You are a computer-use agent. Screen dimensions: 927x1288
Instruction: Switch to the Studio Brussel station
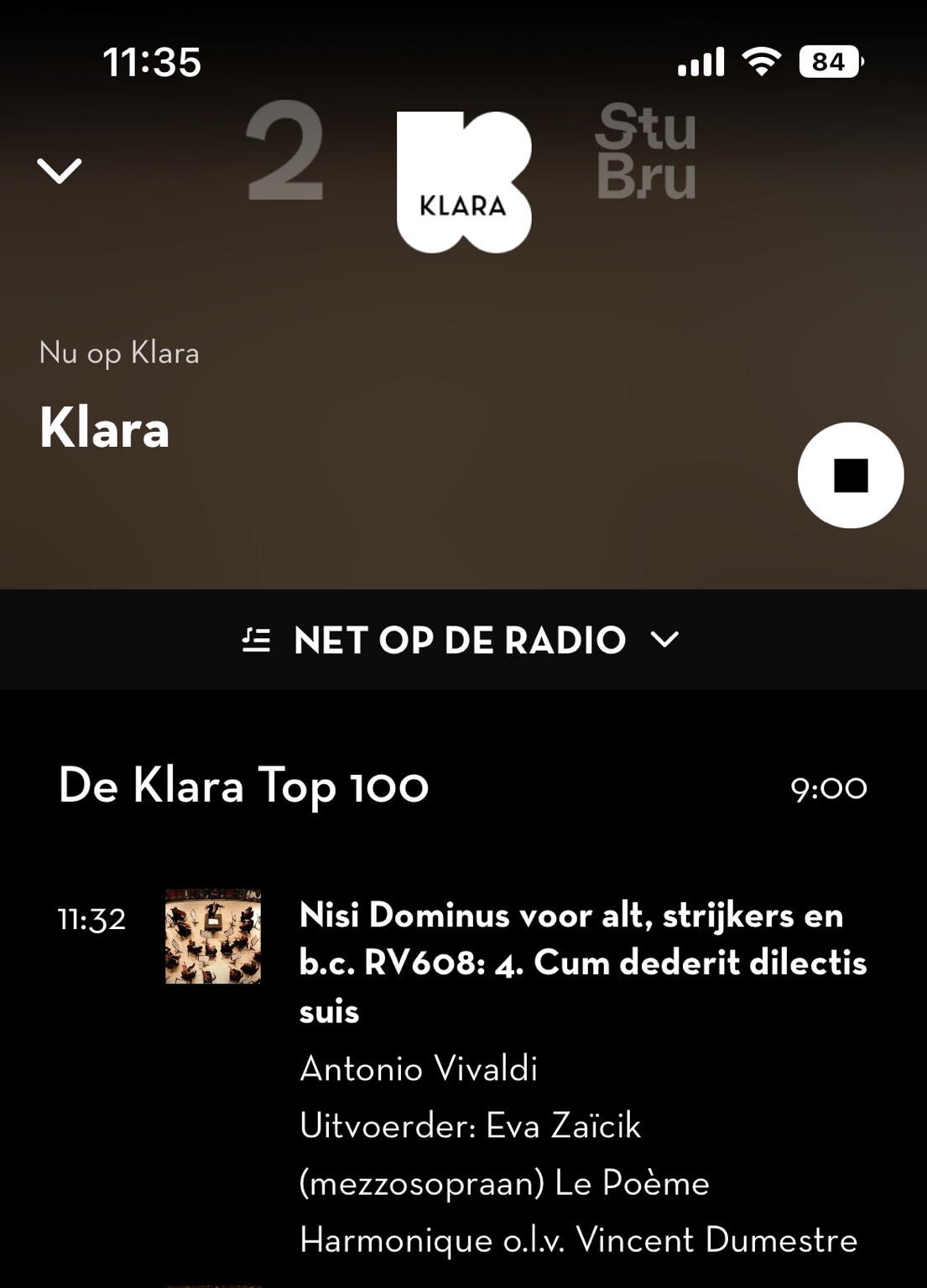click(646, 152)
